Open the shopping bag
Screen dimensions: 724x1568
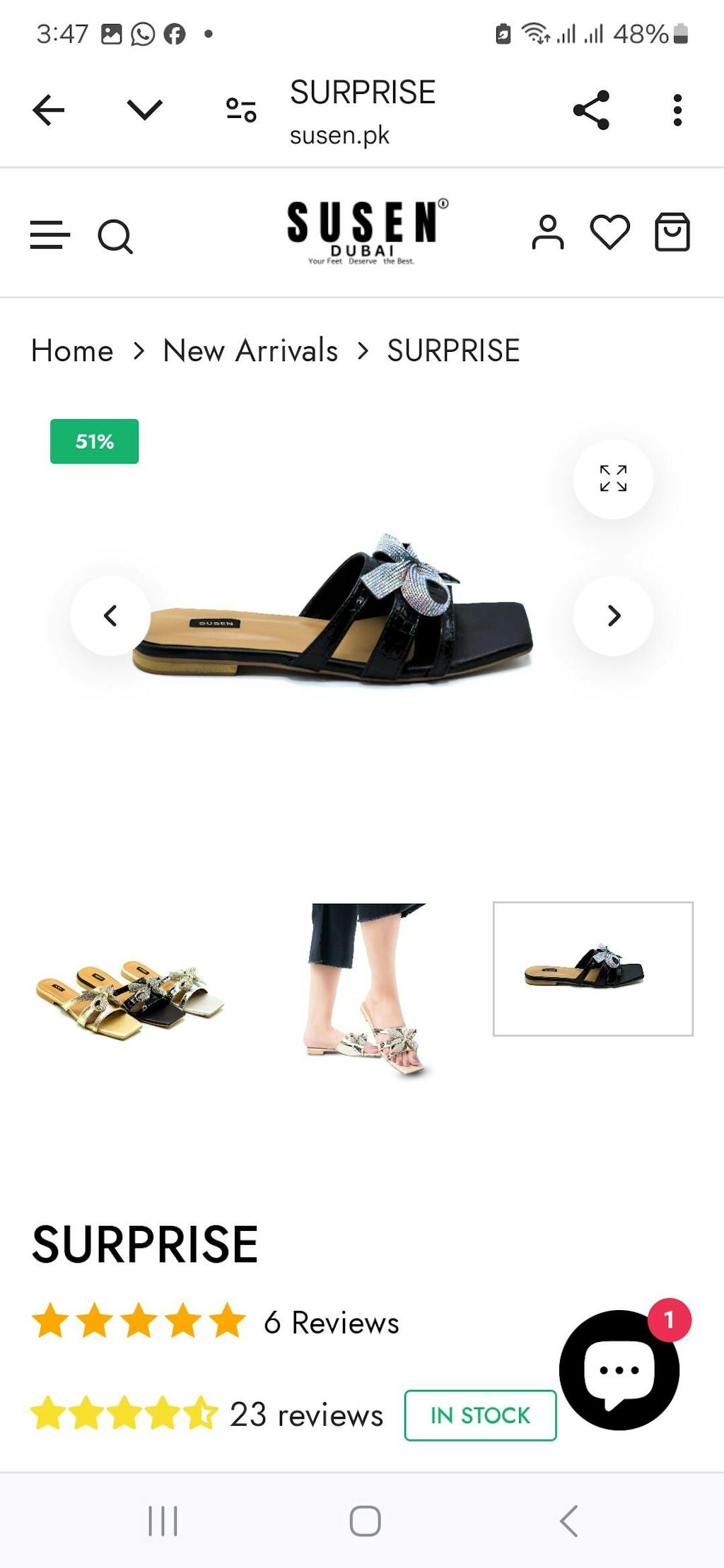pyautogui.click(x=672, y=232)
